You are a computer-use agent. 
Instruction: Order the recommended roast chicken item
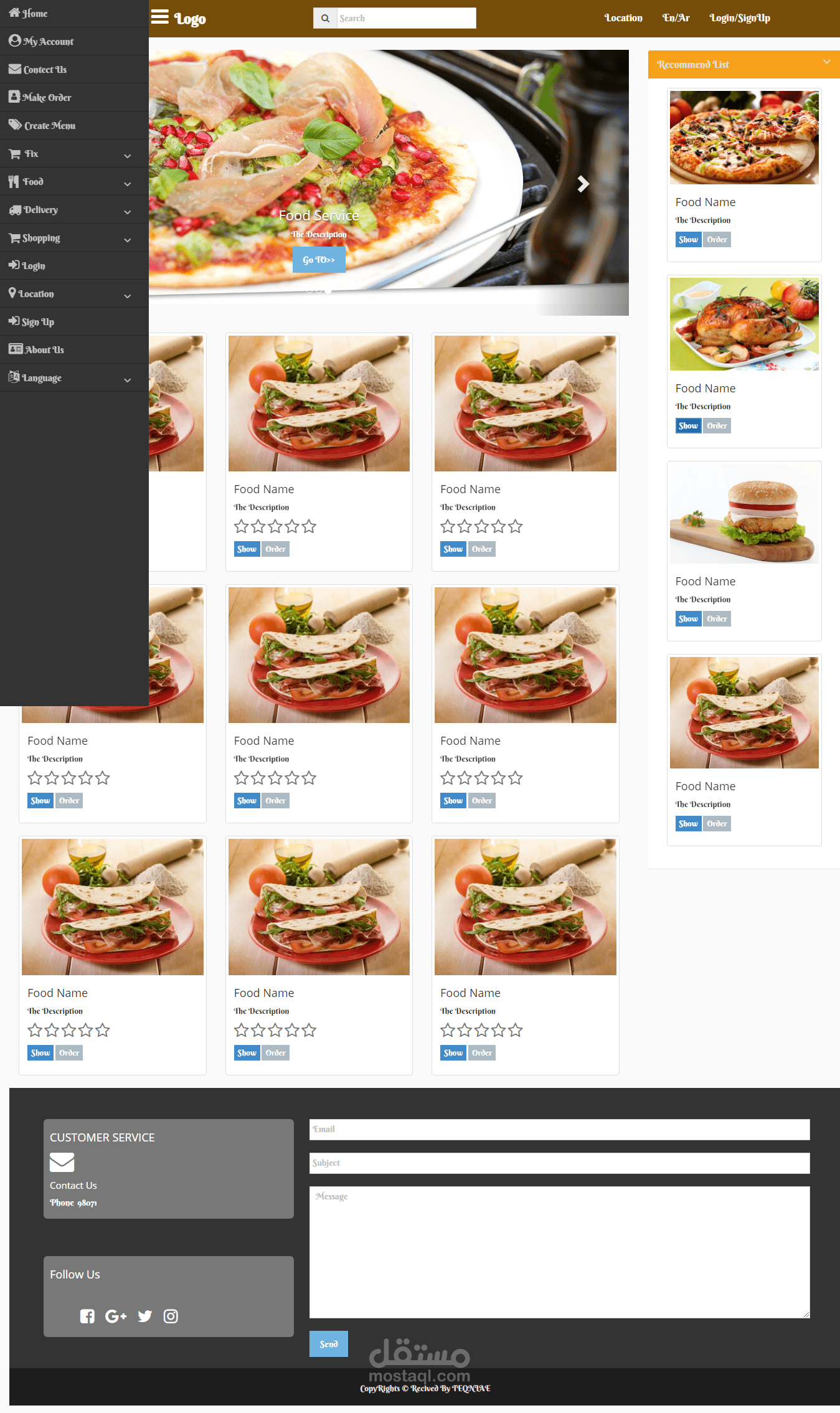(717, 426)
